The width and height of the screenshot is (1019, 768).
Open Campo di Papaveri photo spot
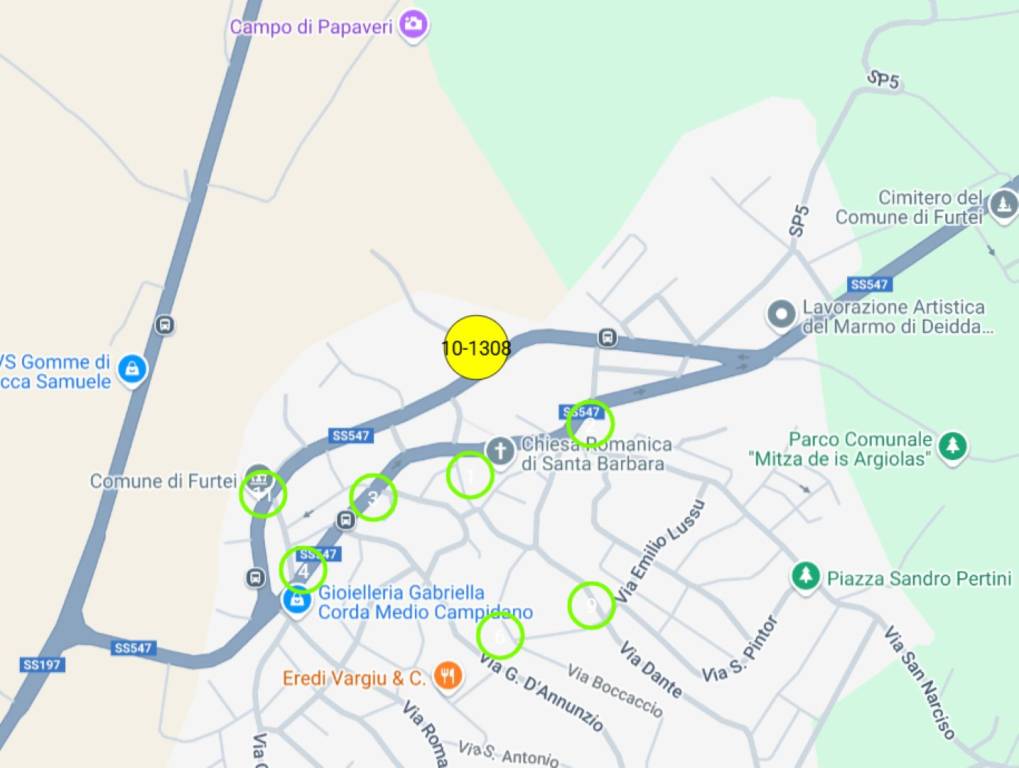click(x=413, y=24)
